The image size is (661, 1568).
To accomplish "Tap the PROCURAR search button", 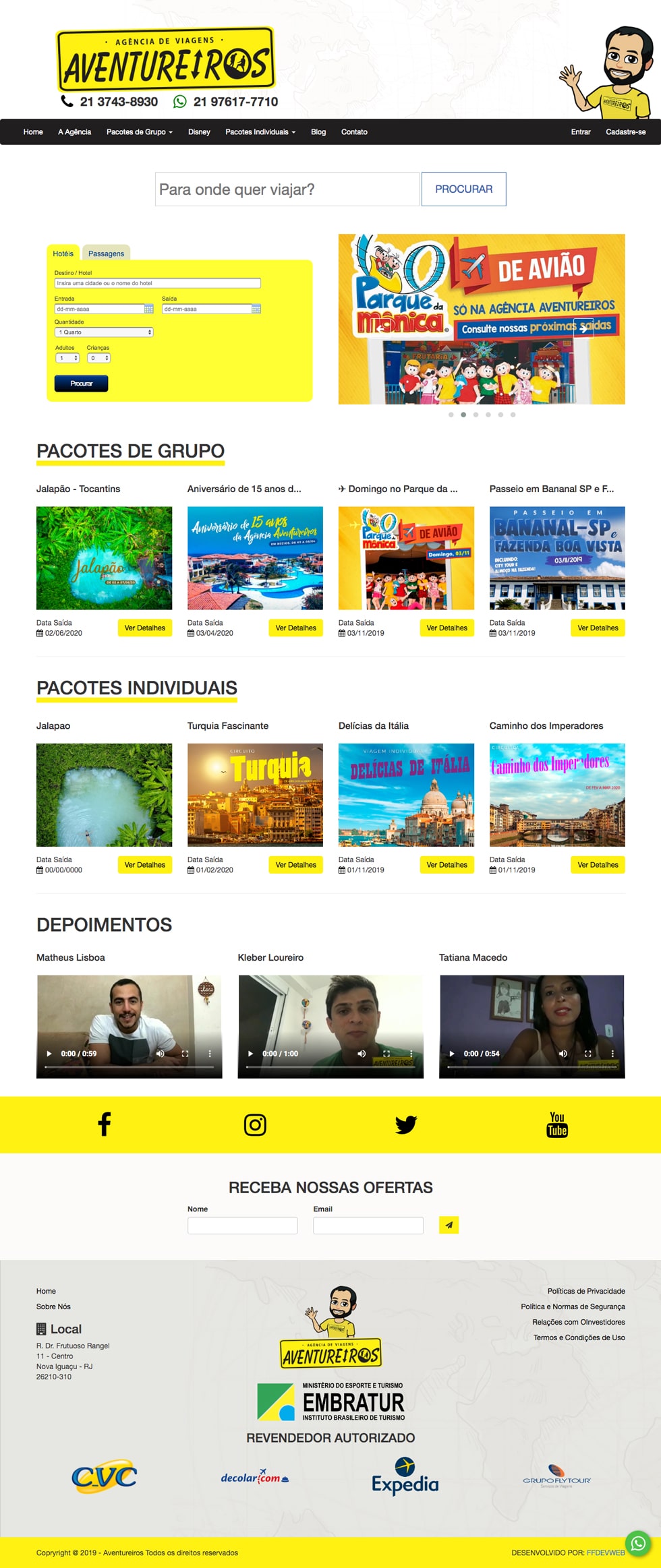I will point(463,189).
